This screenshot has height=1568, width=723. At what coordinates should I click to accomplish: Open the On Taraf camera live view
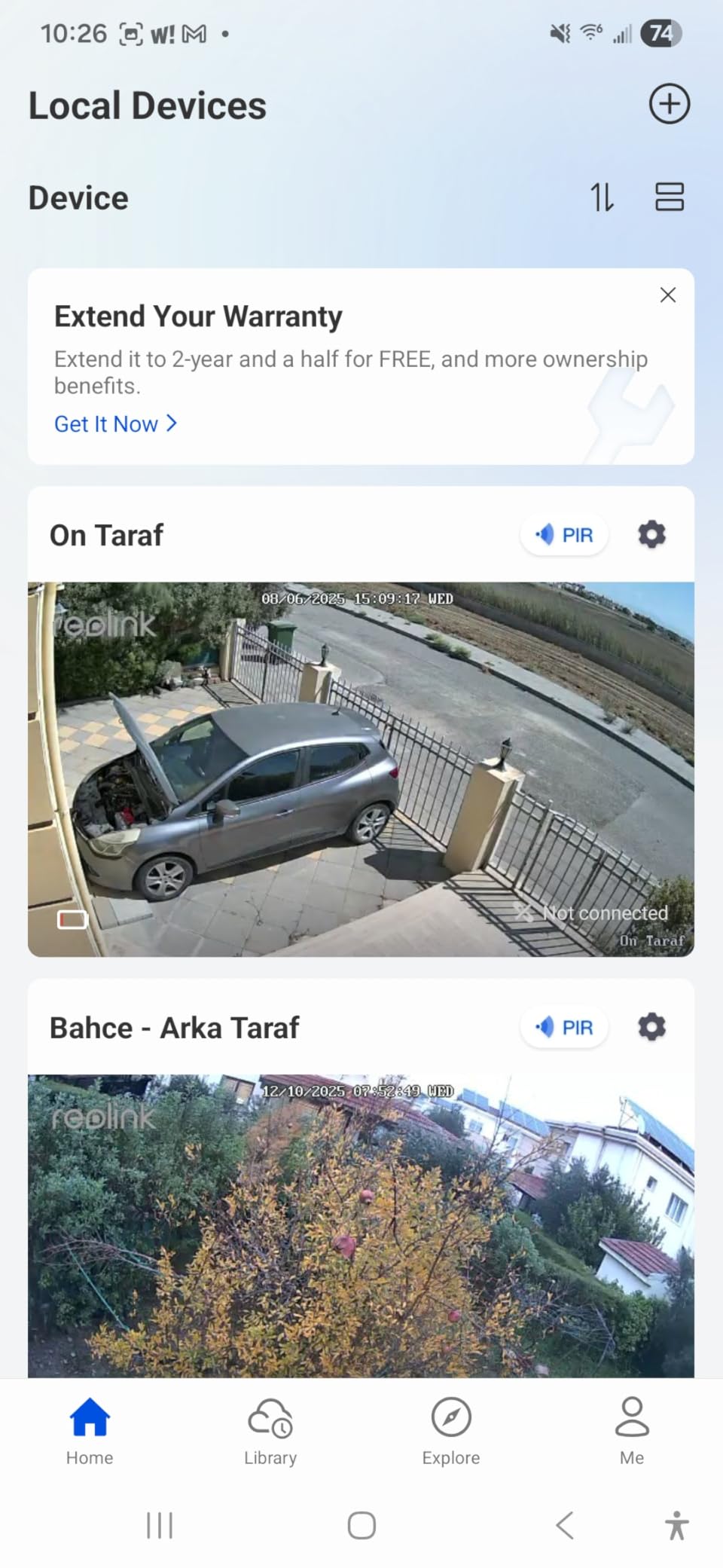(361, 769)
